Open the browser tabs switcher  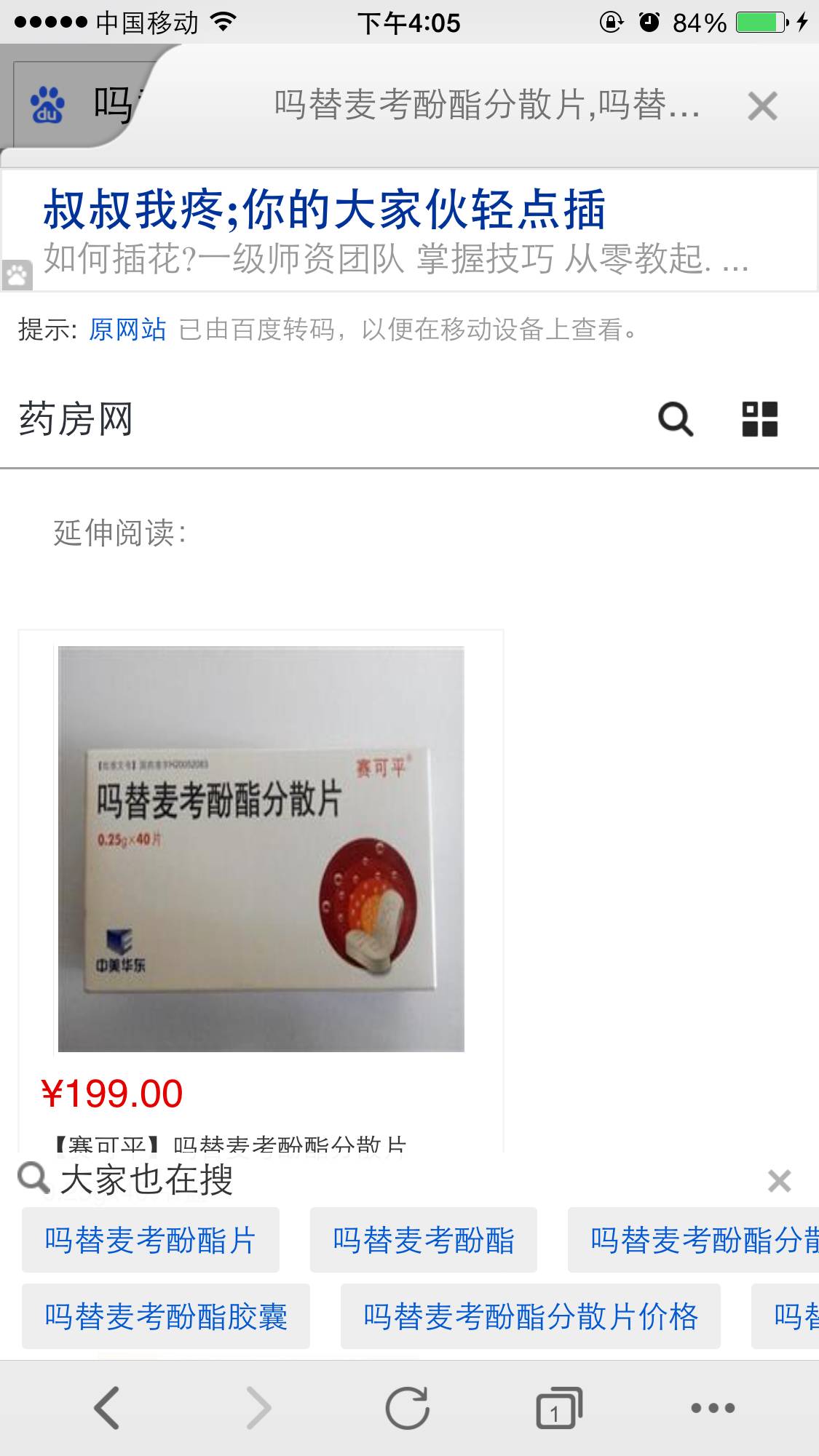(559, 1408)
